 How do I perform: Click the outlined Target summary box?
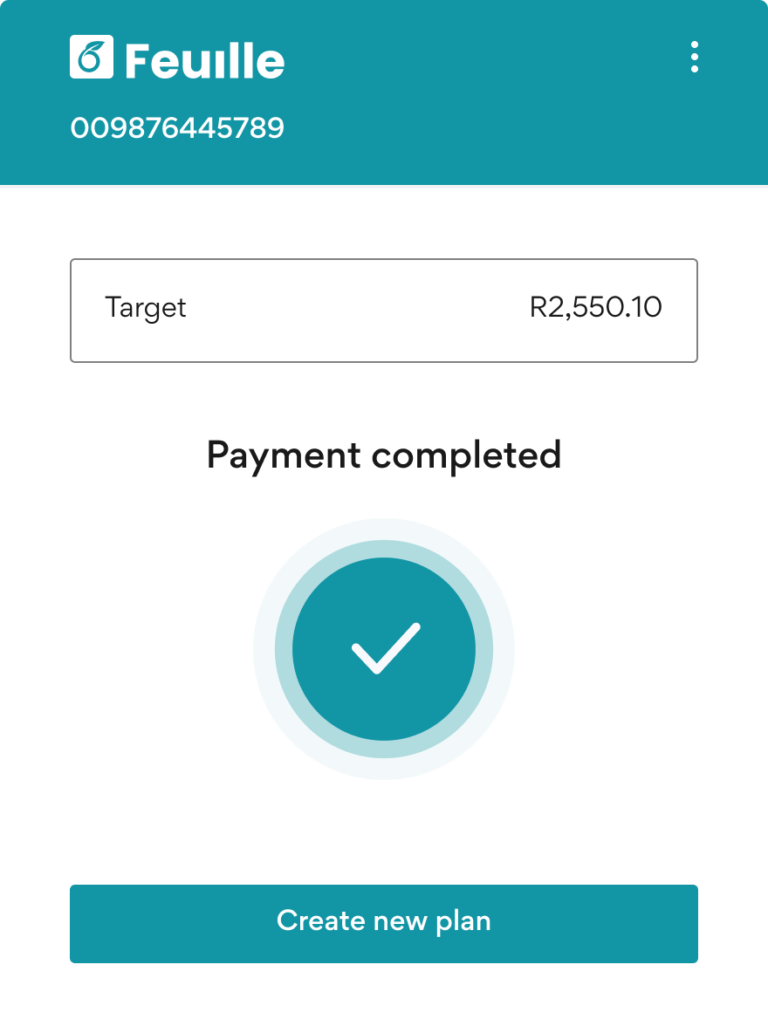[x=384, y=310]
